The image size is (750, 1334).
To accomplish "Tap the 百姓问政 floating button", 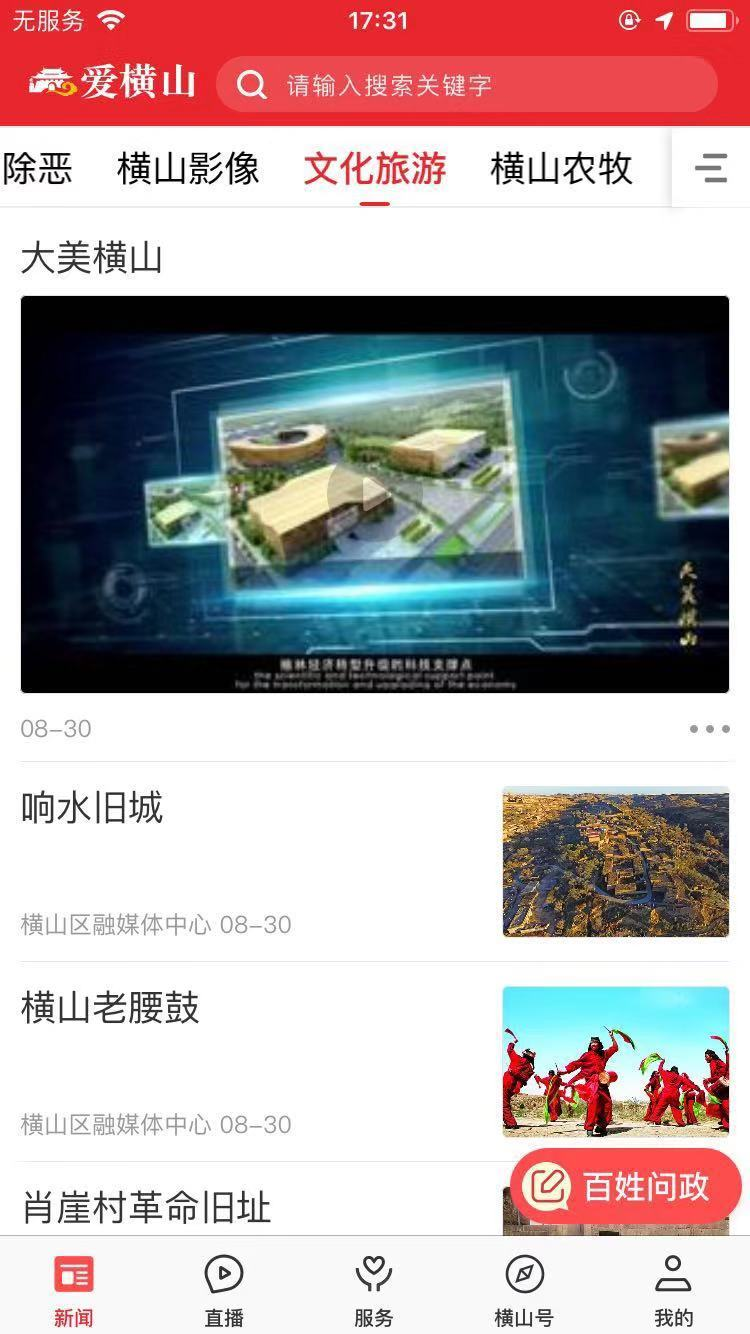I will pyautogui.click(x=626, y=1187).
